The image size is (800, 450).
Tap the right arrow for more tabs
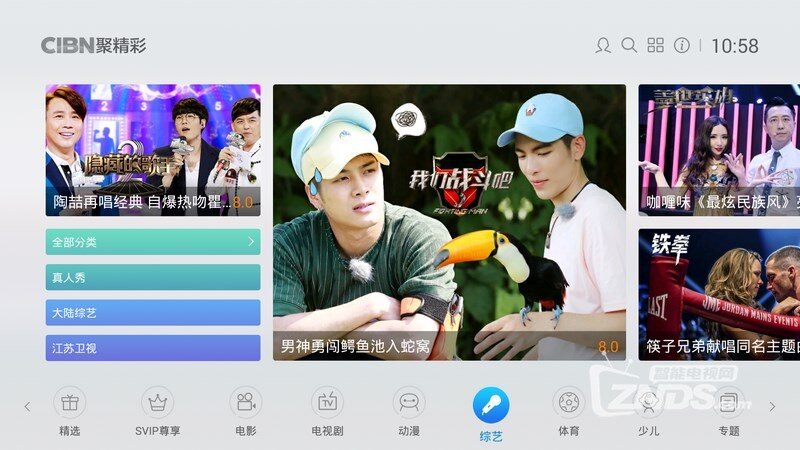(772, 407)
